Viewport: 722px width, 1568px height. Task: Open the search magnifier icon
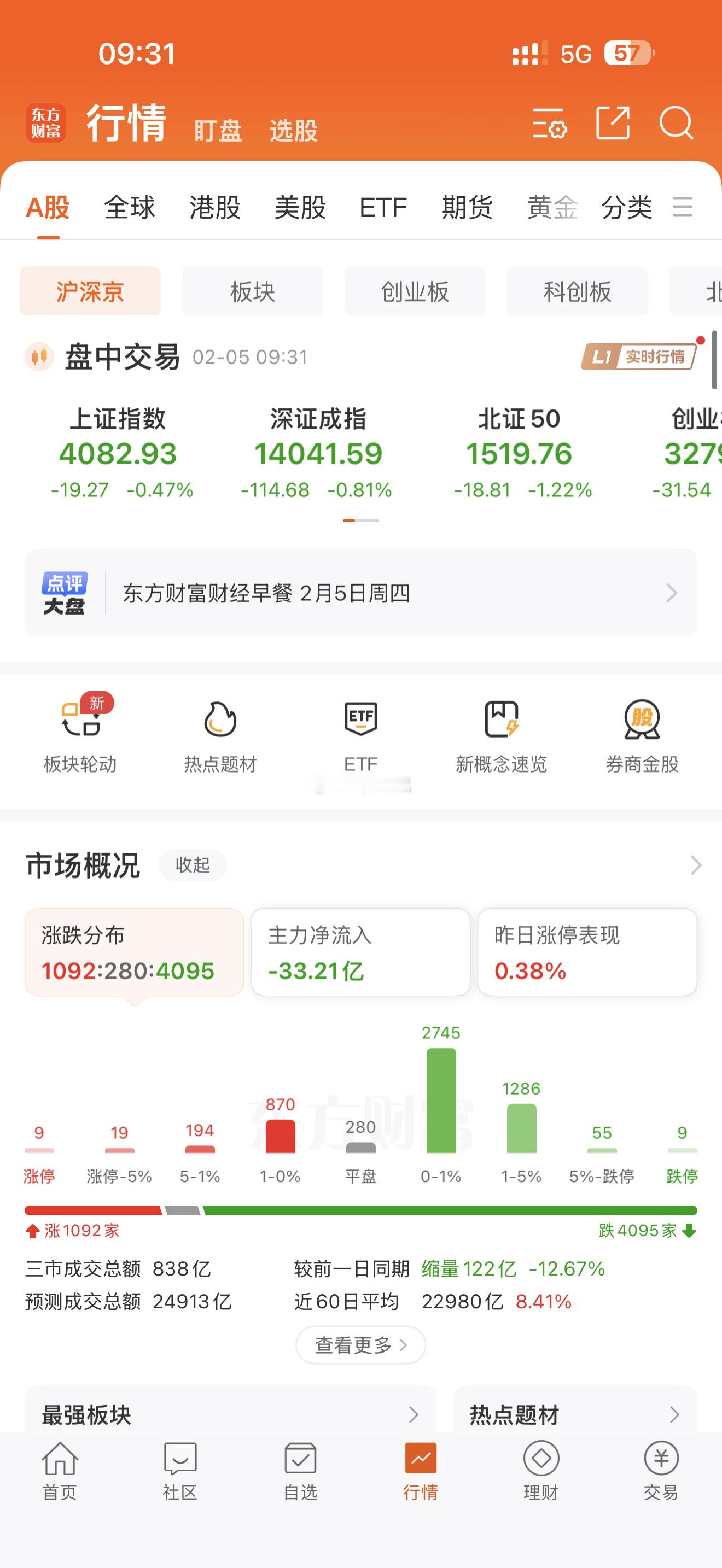[677, 125]
